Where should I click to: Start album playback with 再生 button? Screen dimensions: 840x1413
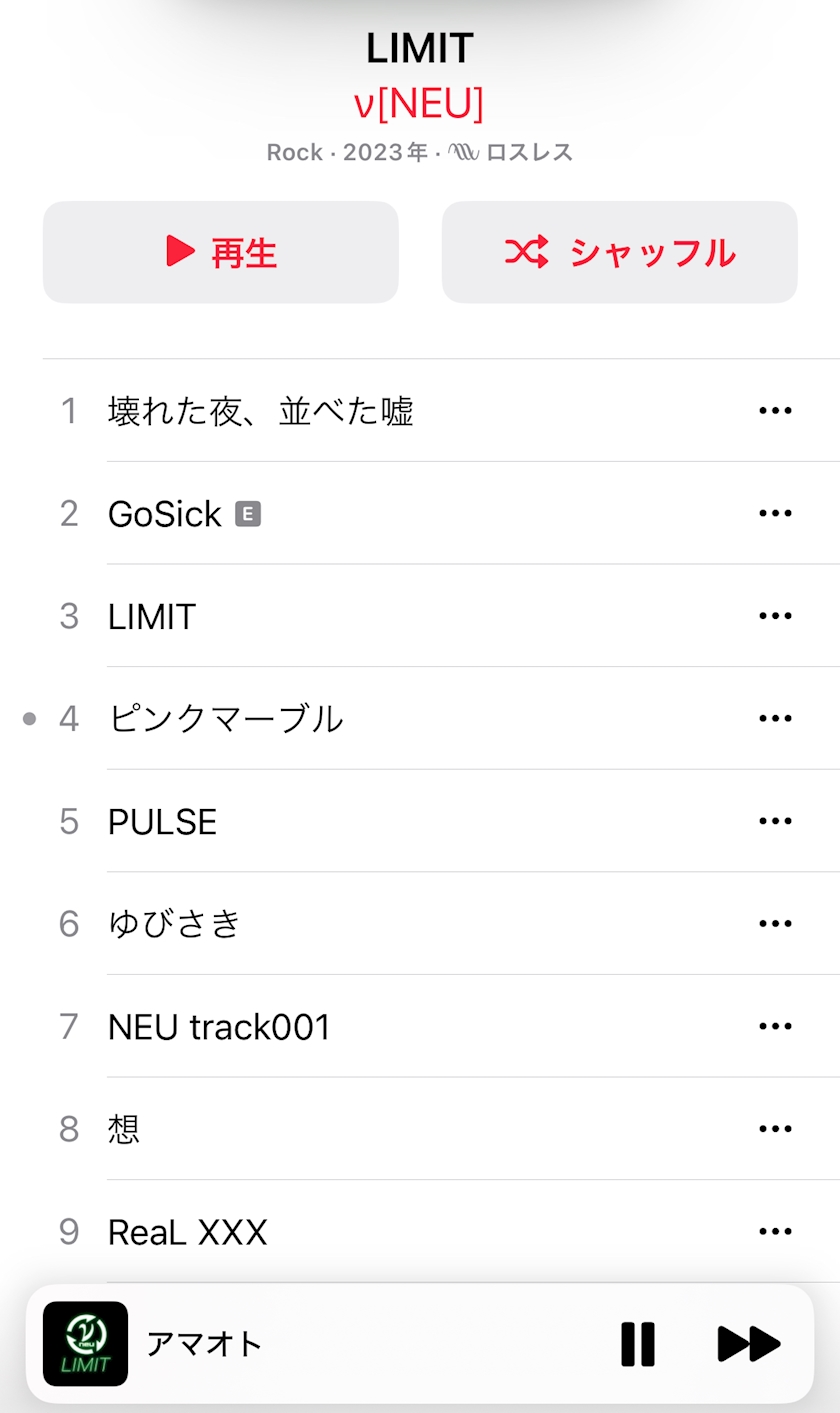pyautogui.click(x=220, y=252)
